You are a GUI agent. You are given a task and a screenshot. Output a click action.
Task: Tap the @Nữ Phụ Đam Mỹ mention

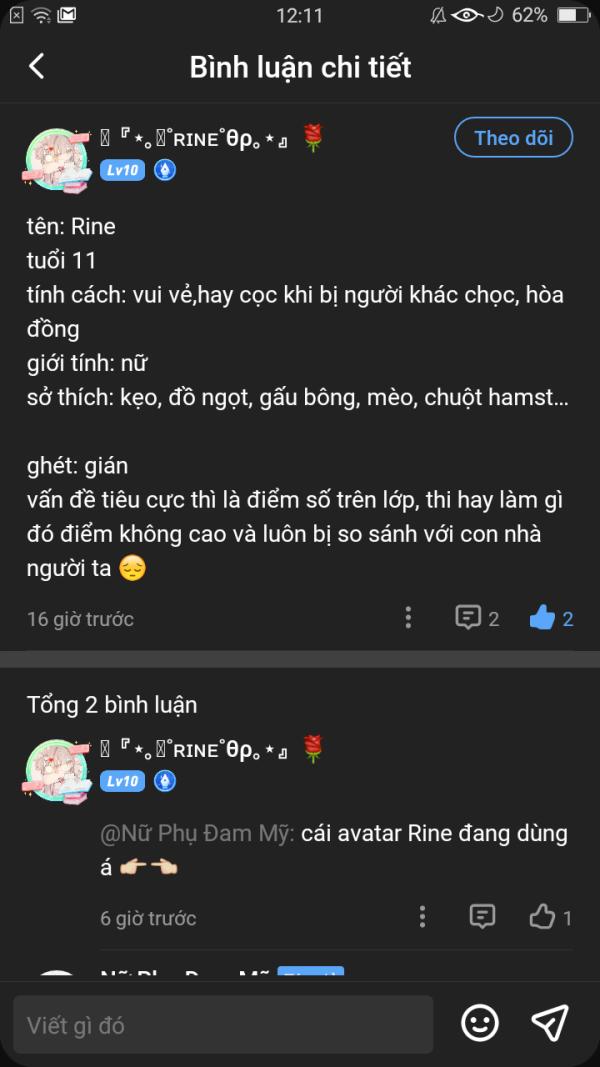point(197,834)
